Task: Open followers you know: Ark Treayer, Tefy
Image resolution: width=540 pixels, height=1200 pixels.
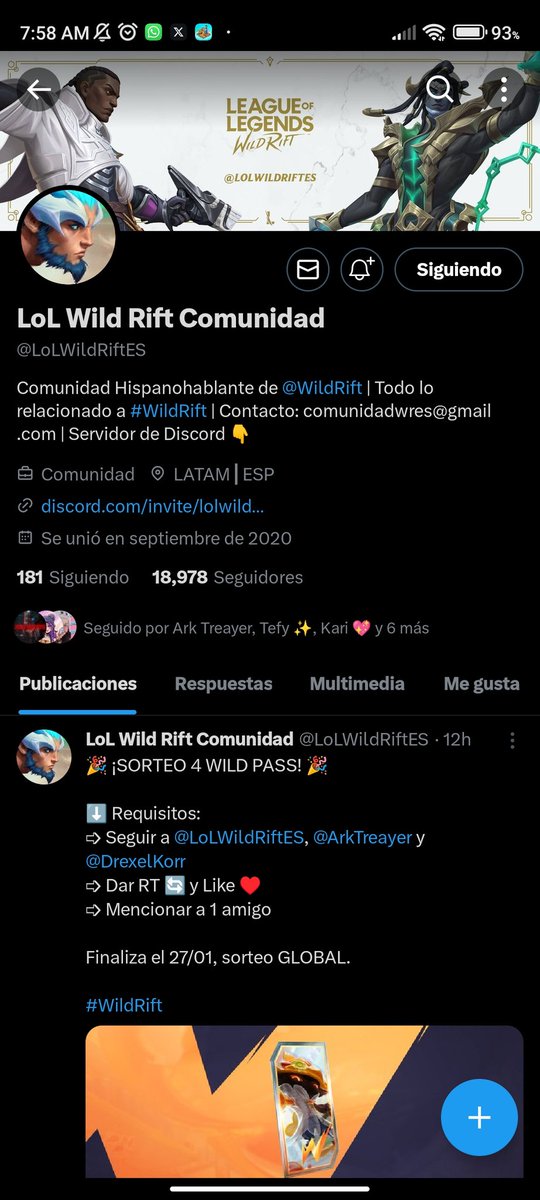Action: coord(222,628)
